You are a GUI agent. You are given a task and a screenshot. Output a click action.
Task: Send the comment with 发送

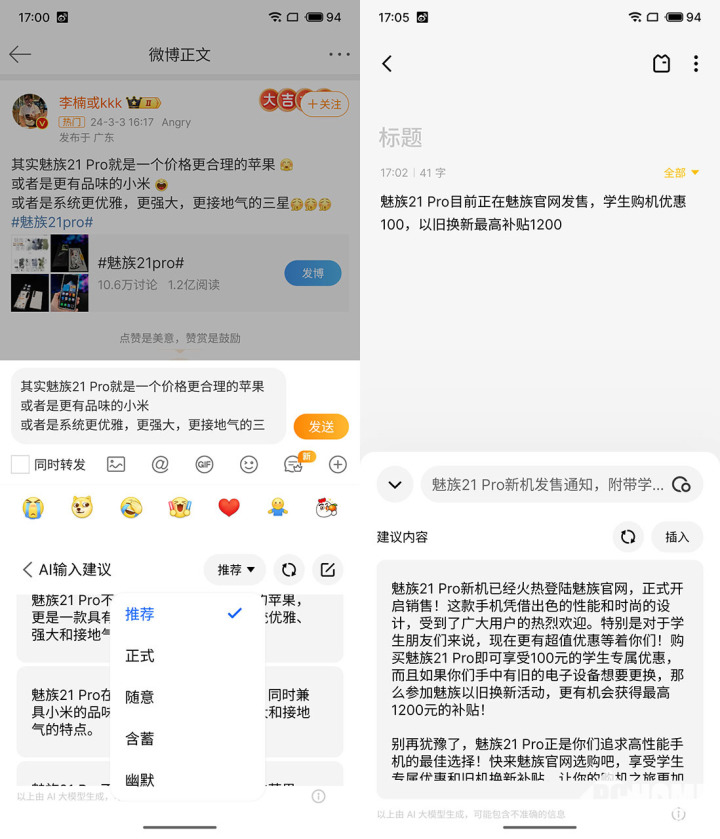[x=321, y=426]
